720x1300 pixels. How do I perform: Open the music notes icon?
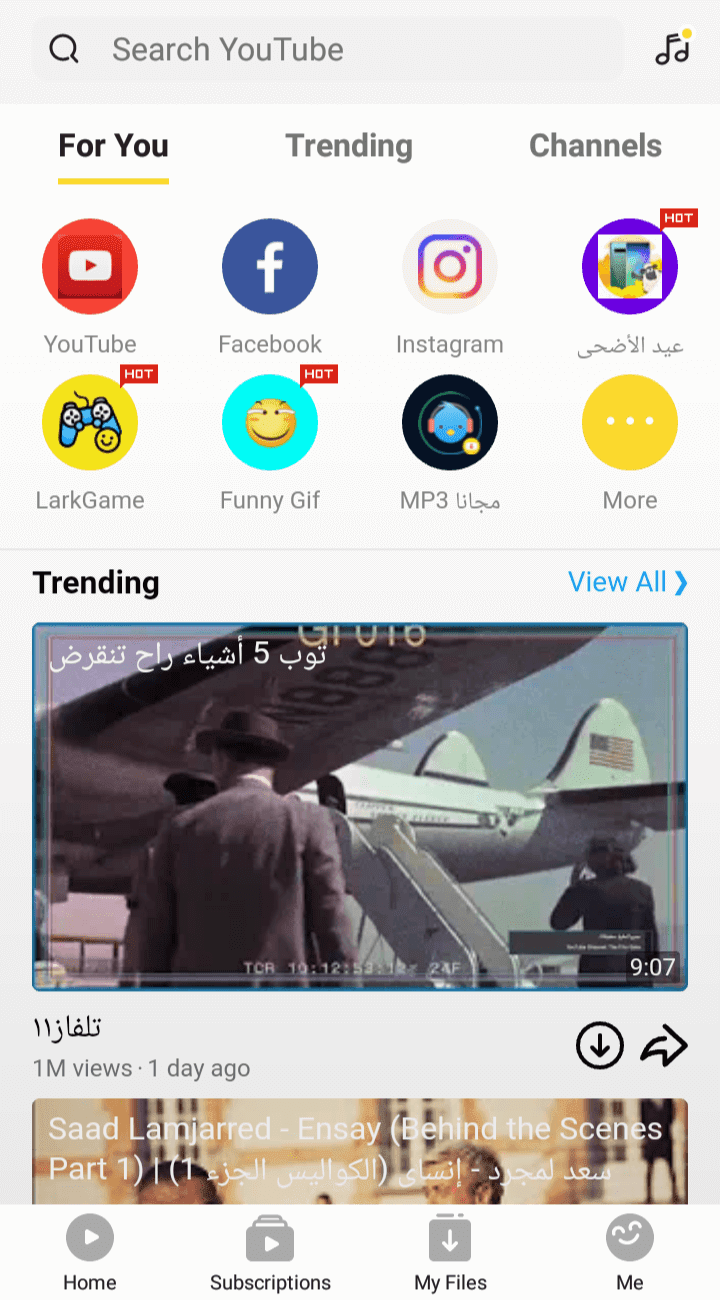(673, 47)
